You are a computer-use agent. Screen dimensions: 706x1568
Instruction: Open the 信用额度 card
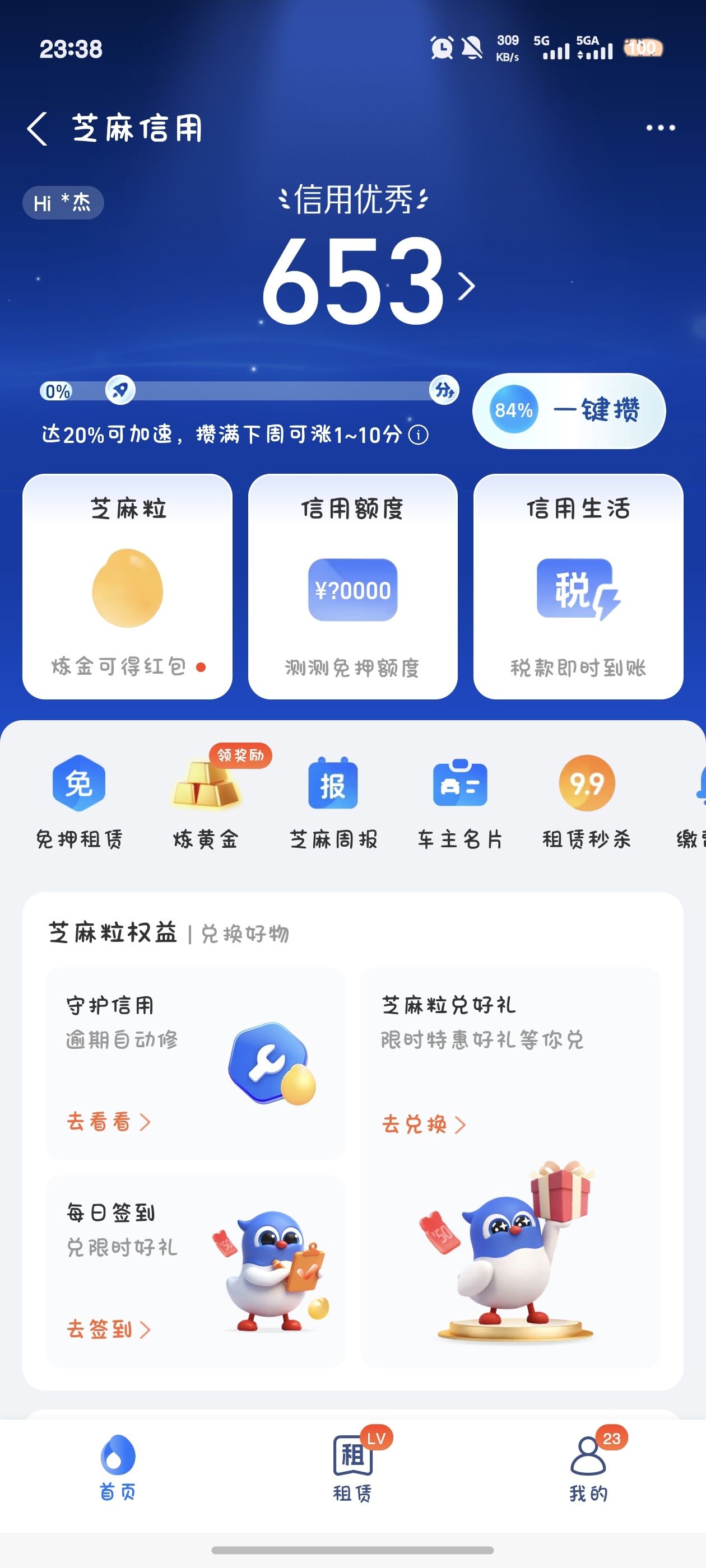pos(352,586)
